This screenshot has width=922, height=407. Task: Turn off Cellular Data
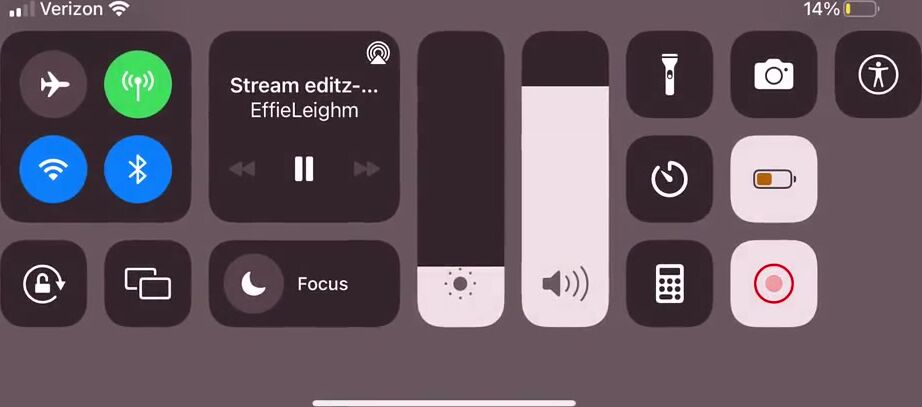pyautogui.click(x=138, y=85)
